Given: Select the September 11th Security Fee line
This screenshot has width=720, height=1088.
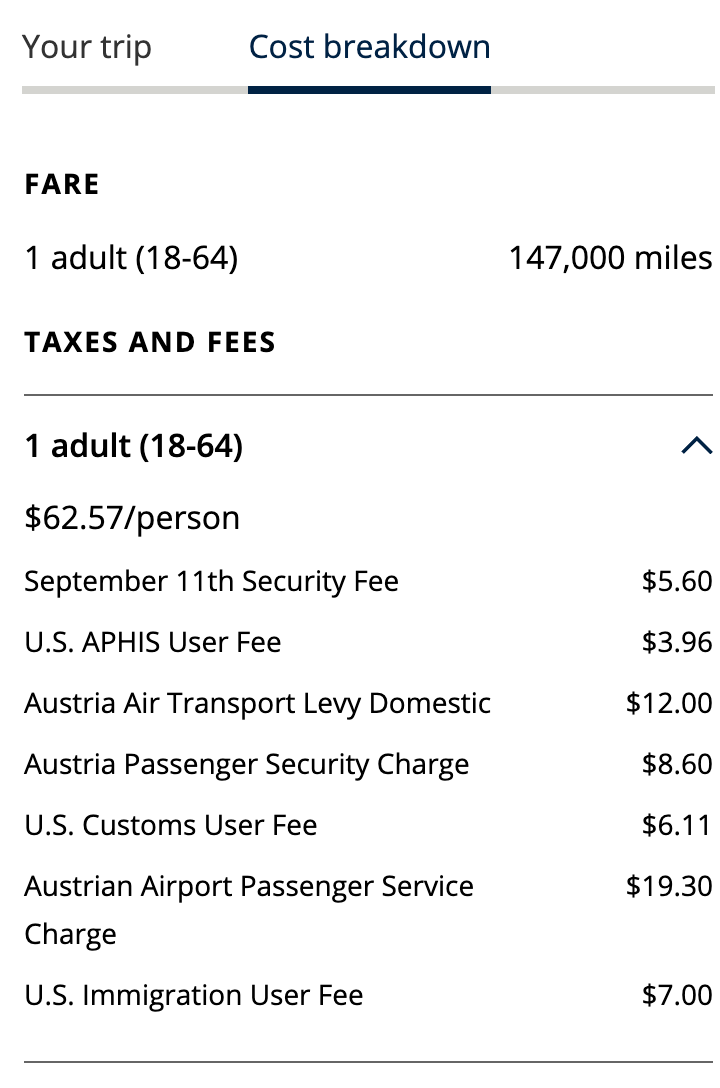Looking at the screenshot, I should click(x=211, y=581).
